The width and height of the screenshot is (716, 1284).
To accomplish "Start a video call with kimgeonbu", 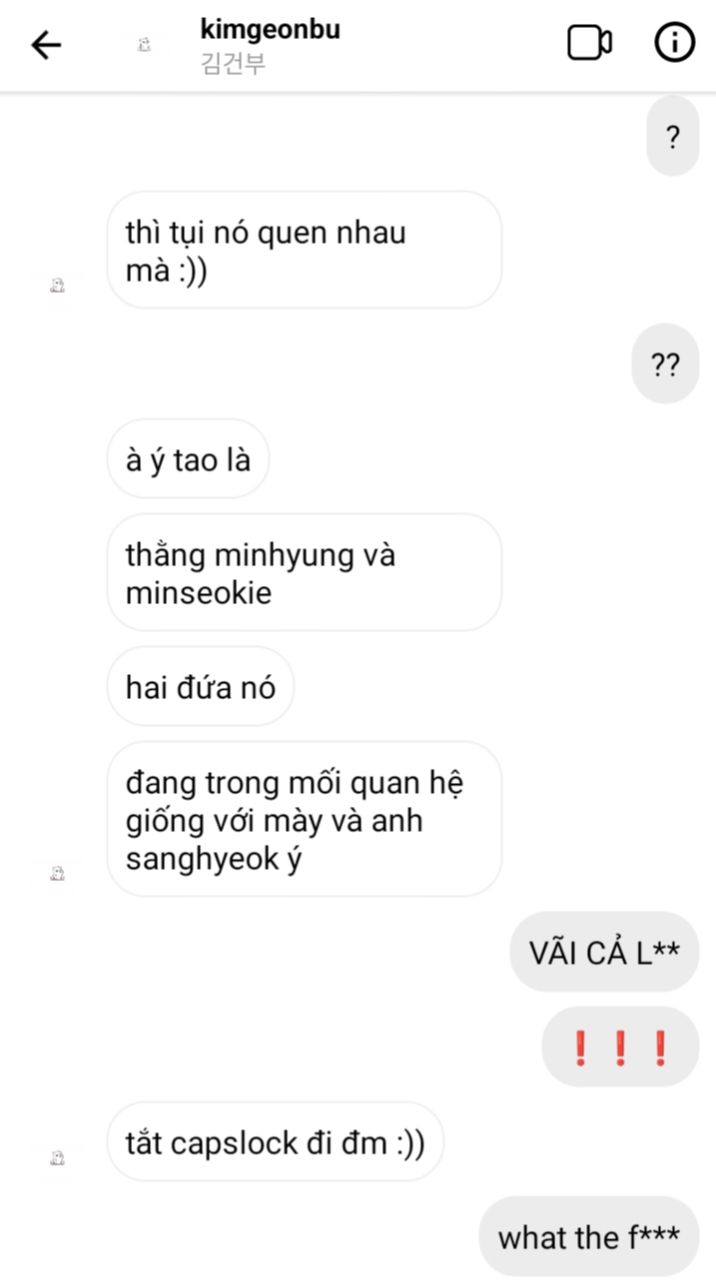I will pyautogui.click(x=589, y=43).
